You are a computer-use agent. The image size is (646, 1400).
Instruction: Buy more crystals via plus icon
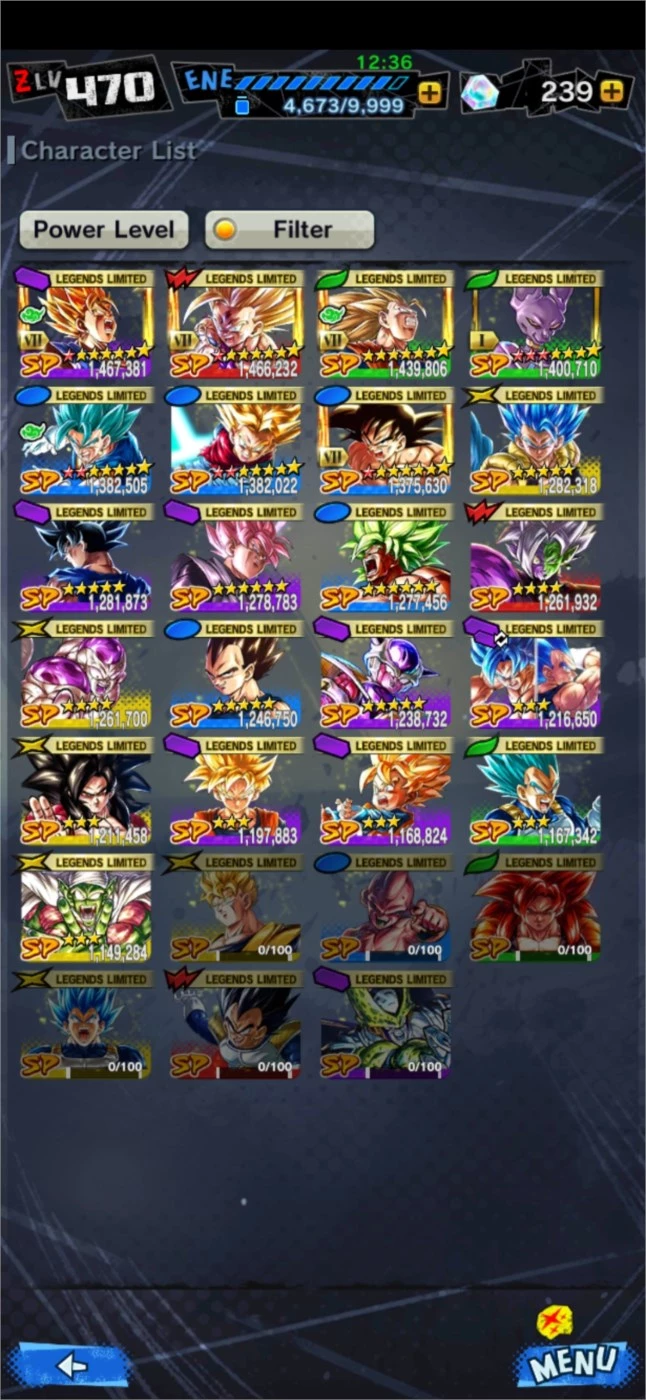pos(613,92)
